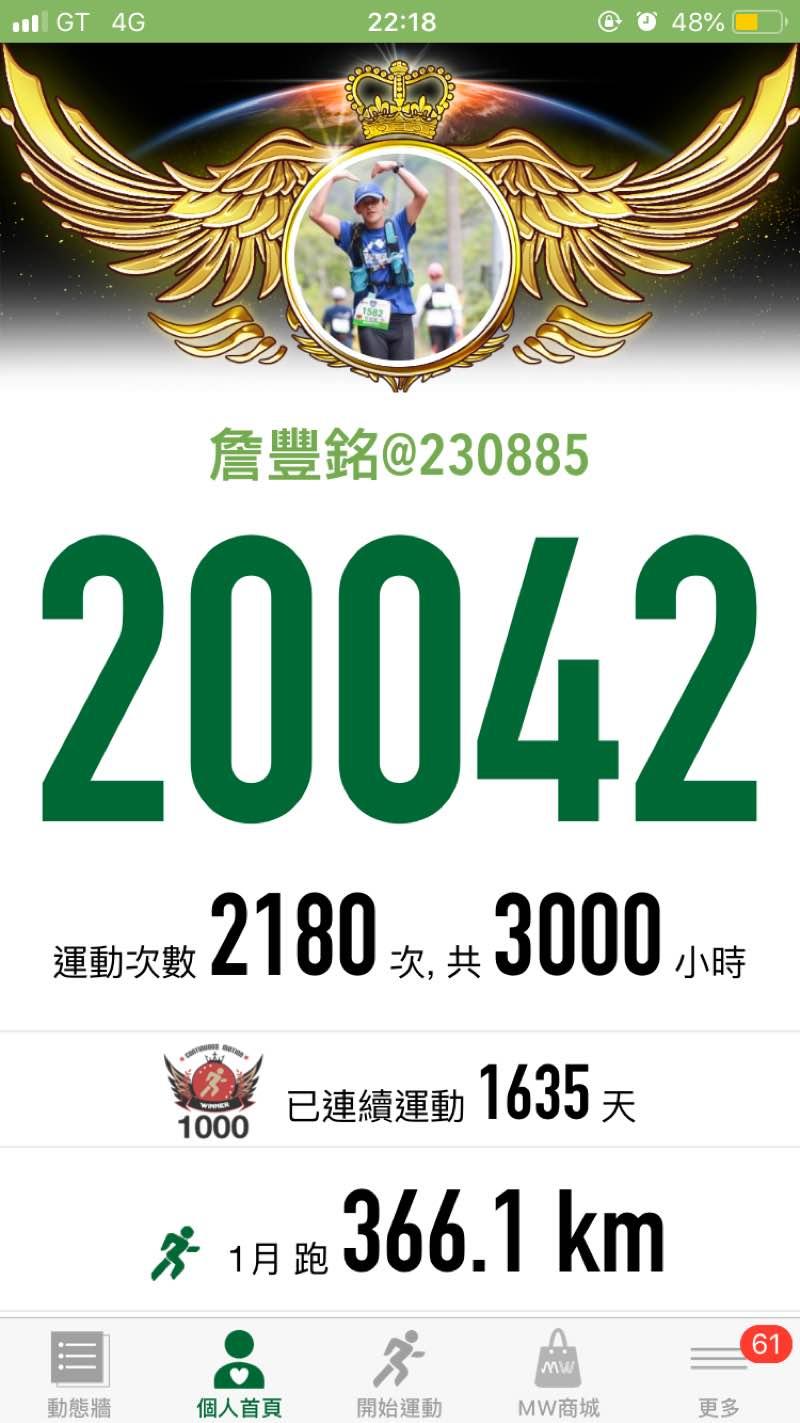Open the 個人首頁 tab
This screenshot has height=1423, width=800.
[239, 1374]
